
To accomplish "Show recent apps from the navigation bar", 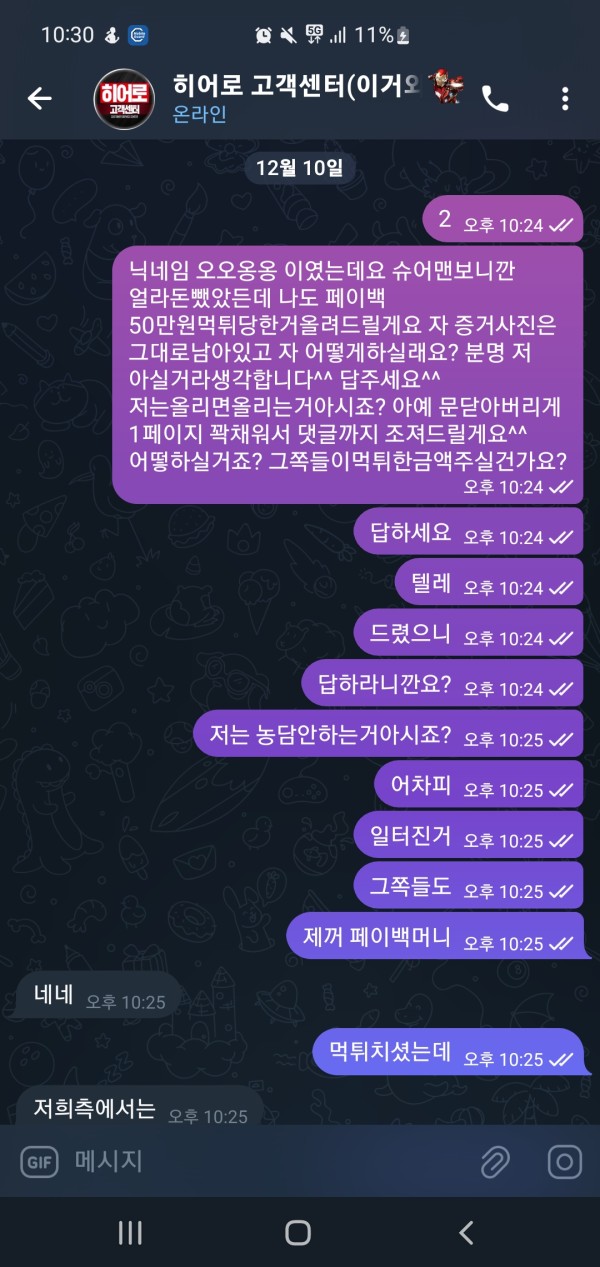I will pos(131,1232).
